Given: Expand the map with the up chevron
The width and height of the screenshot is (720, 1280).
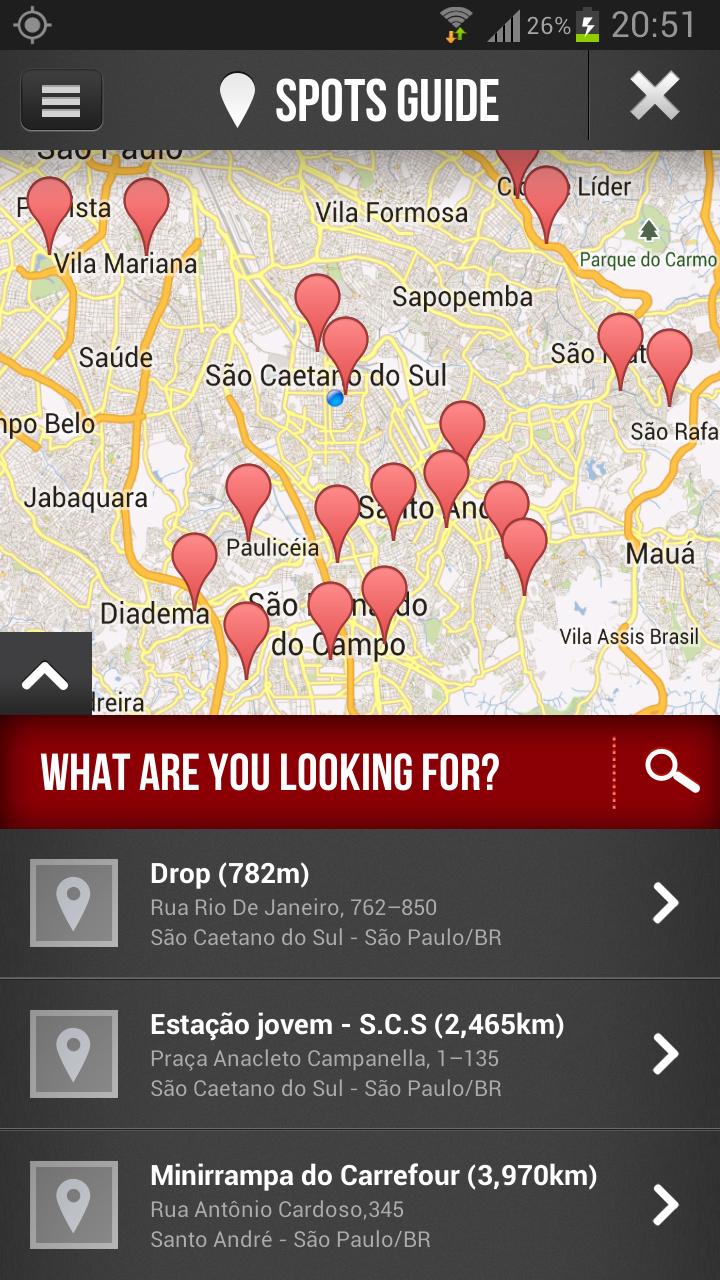Looking at the screenshot, I should pos(45,675).
